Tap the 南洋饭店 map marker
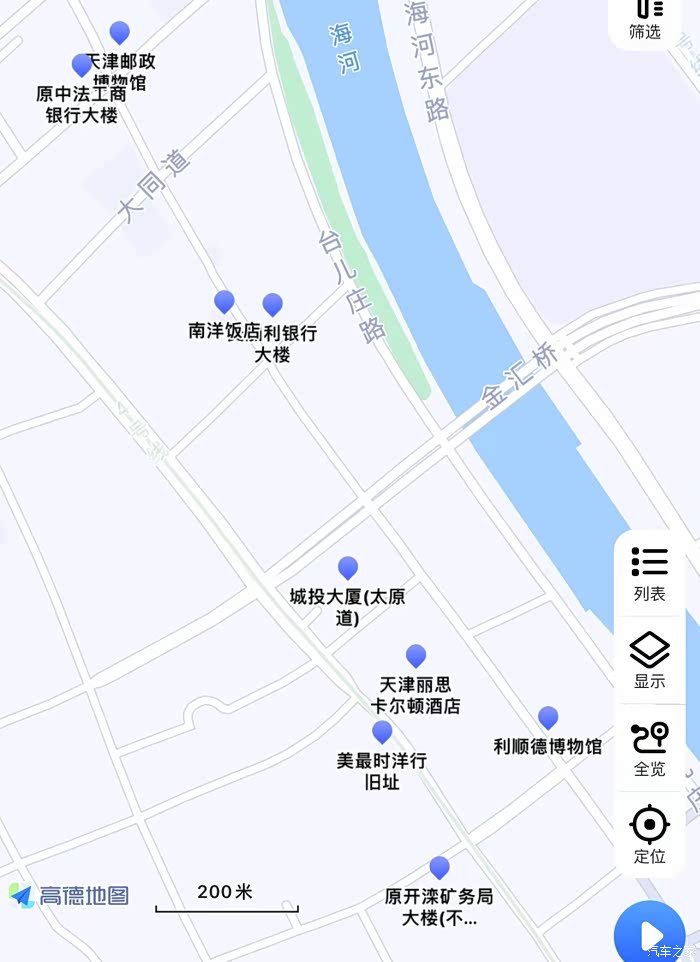 point(224,302)
